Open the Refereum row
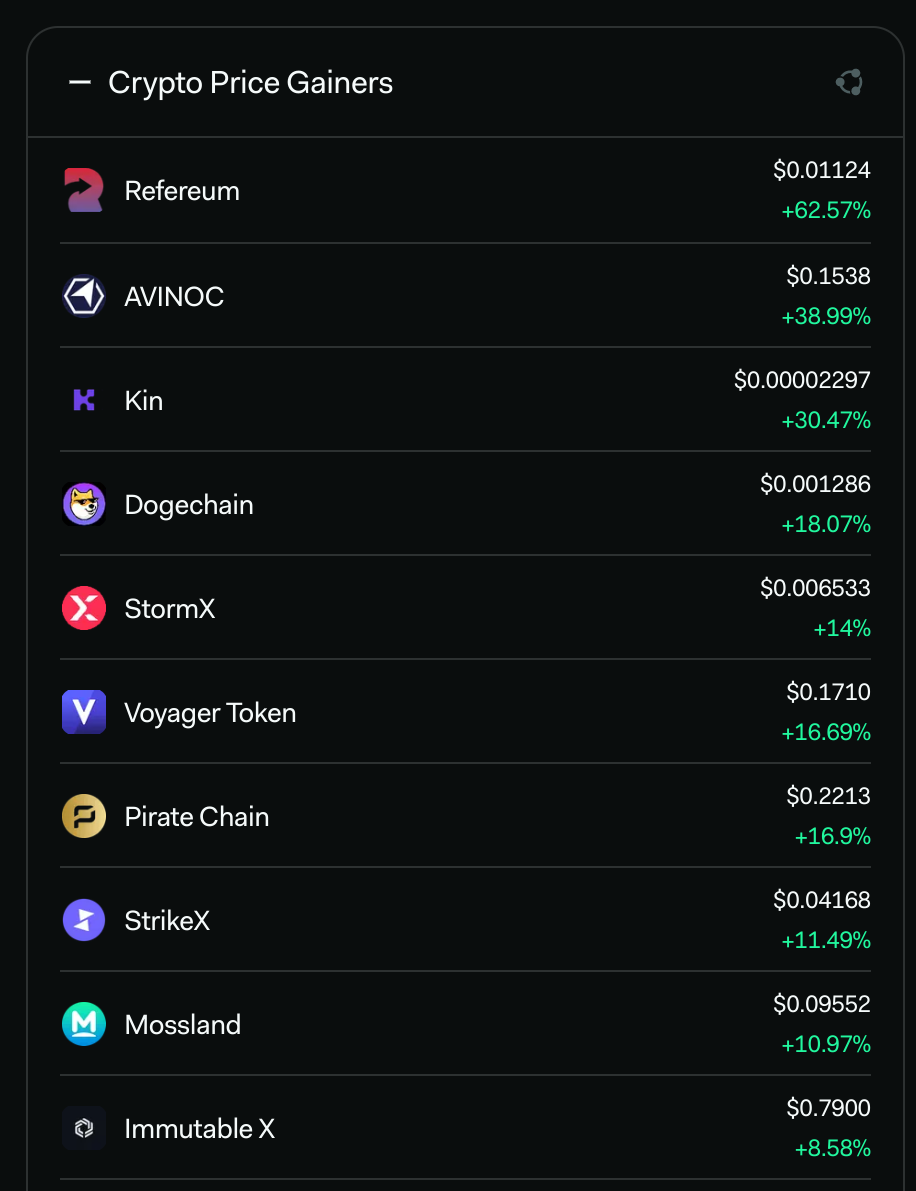 pyautogui.click(x=465, y=191)
